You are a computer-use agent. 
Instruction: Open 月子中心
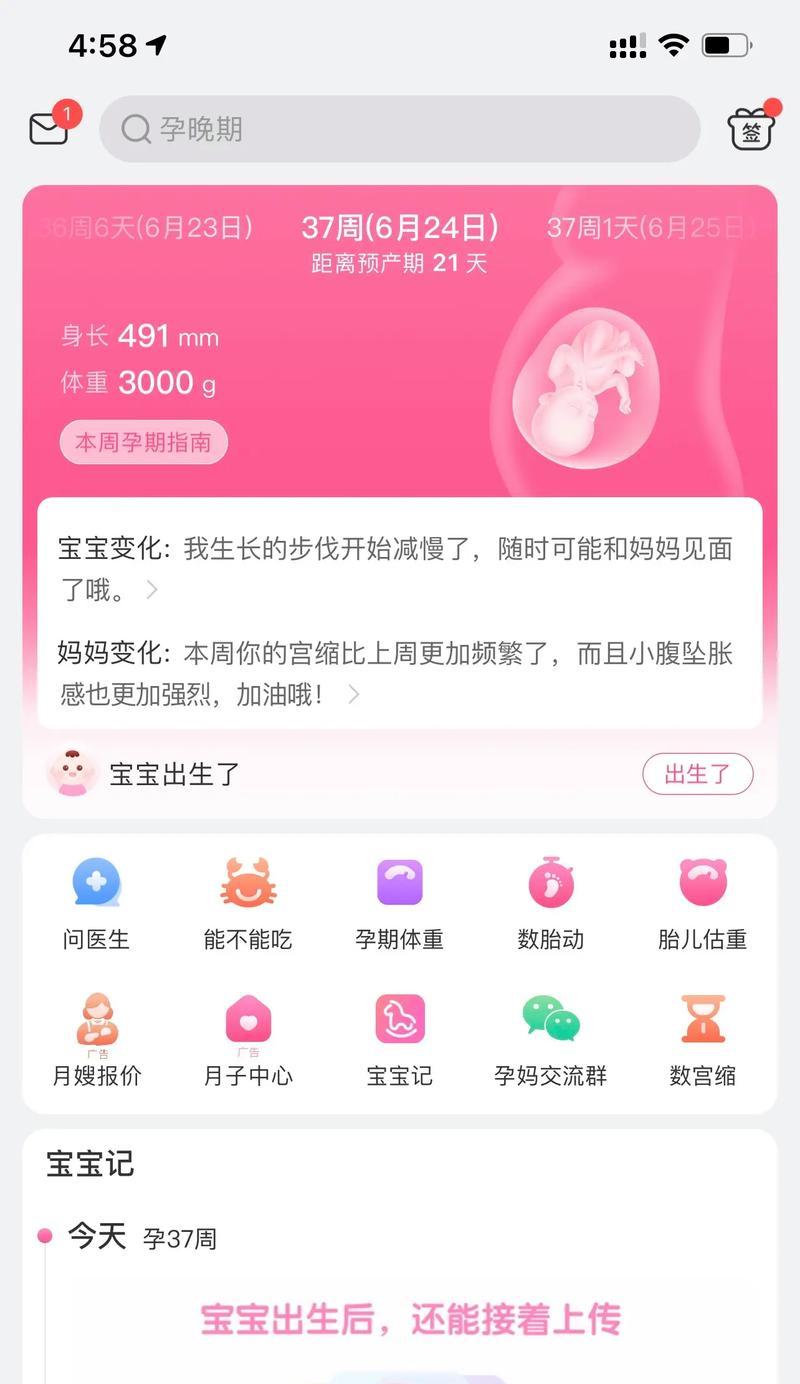pyautogui.click(x=248, y=1040)
